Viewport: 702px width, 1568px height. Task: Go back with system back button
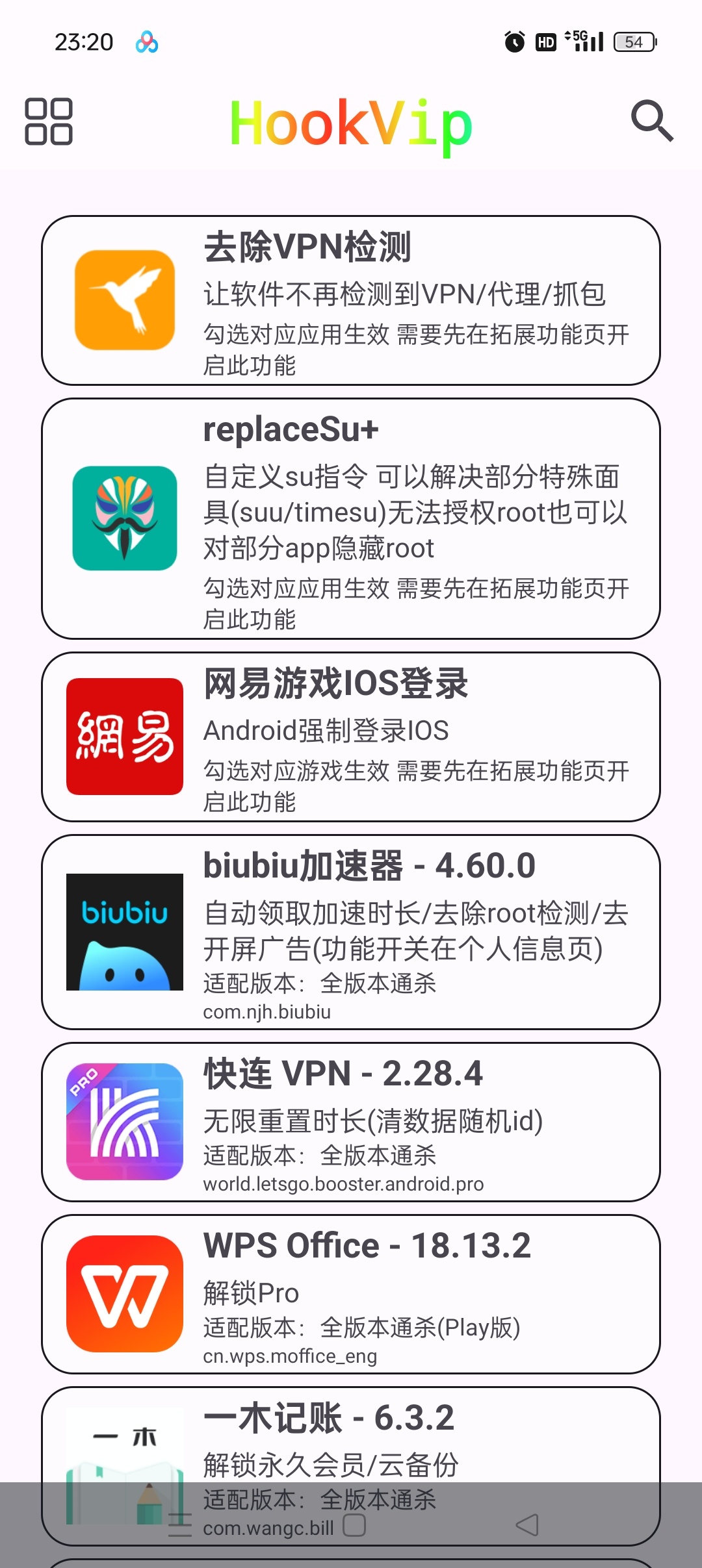527,1524
